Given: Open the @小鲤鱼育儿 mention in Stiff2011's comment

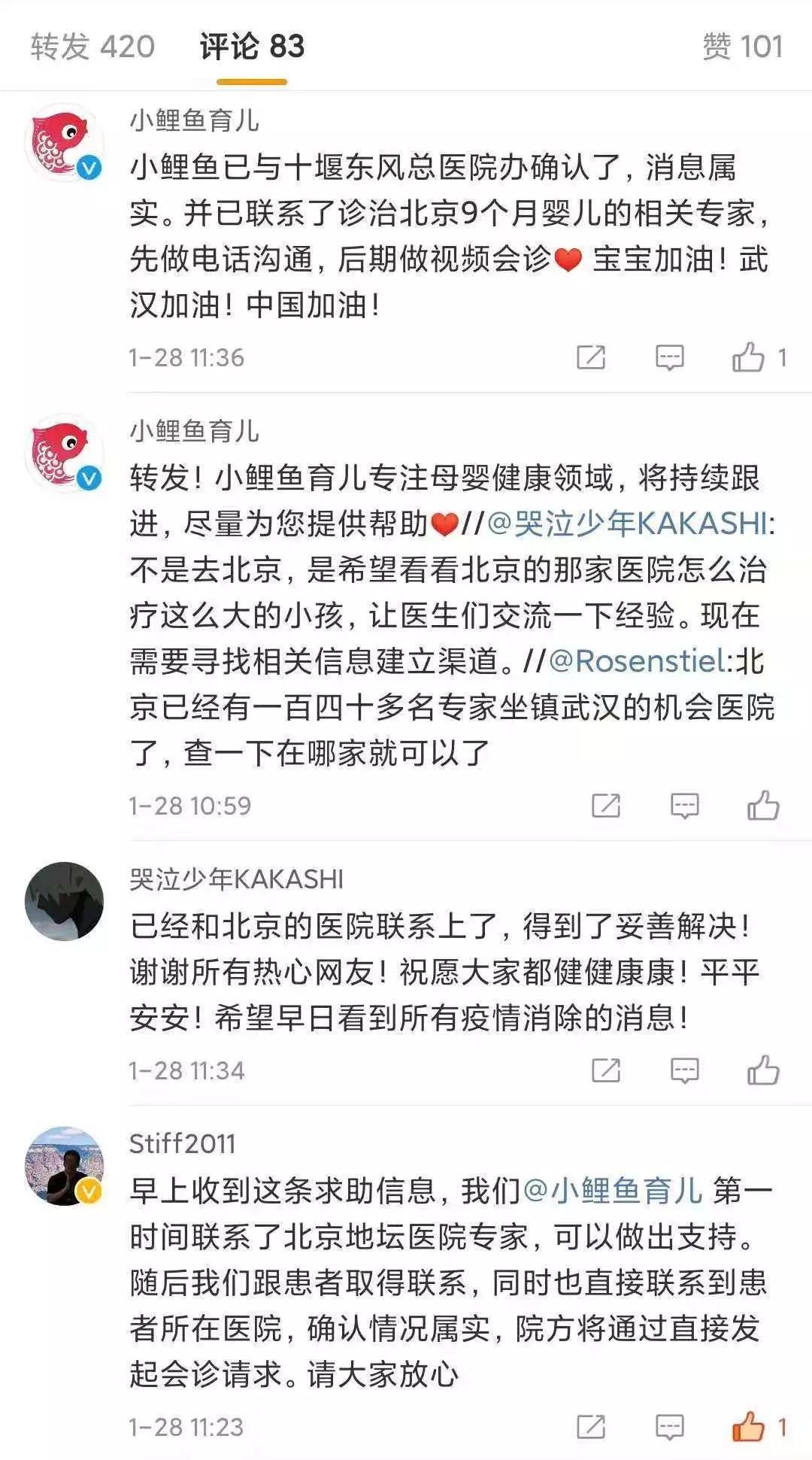Looking at the screenshot, I should [612, 1191].
